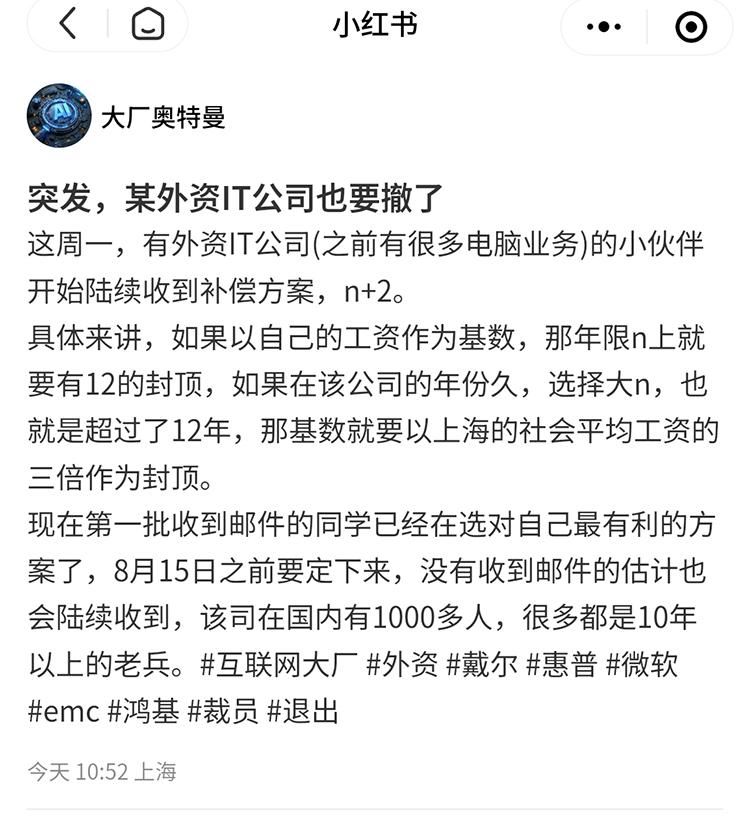The image size is (750, 816).
Task: Open the #退出 hashtag
Action: [303, 711]
